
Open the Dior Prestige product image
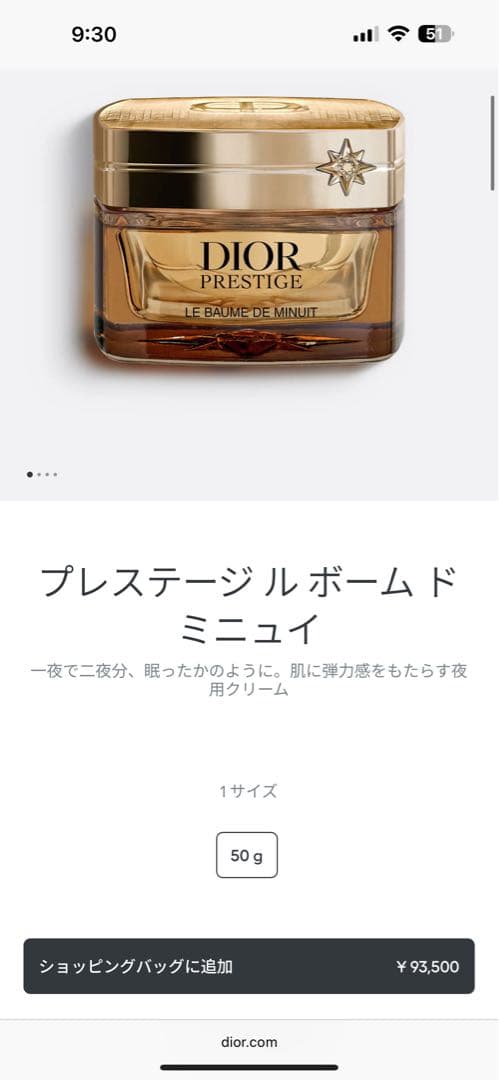249,231
